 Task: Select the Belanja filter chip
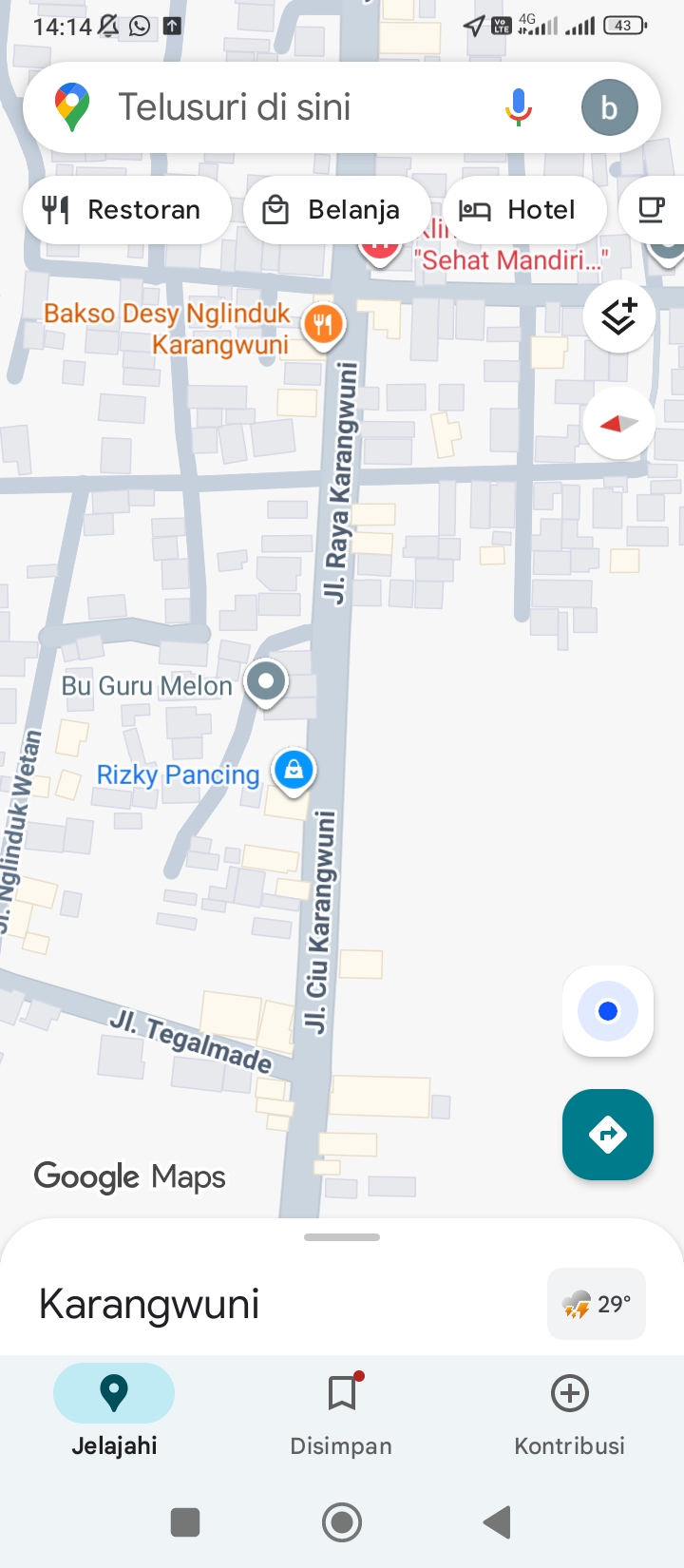336,209
